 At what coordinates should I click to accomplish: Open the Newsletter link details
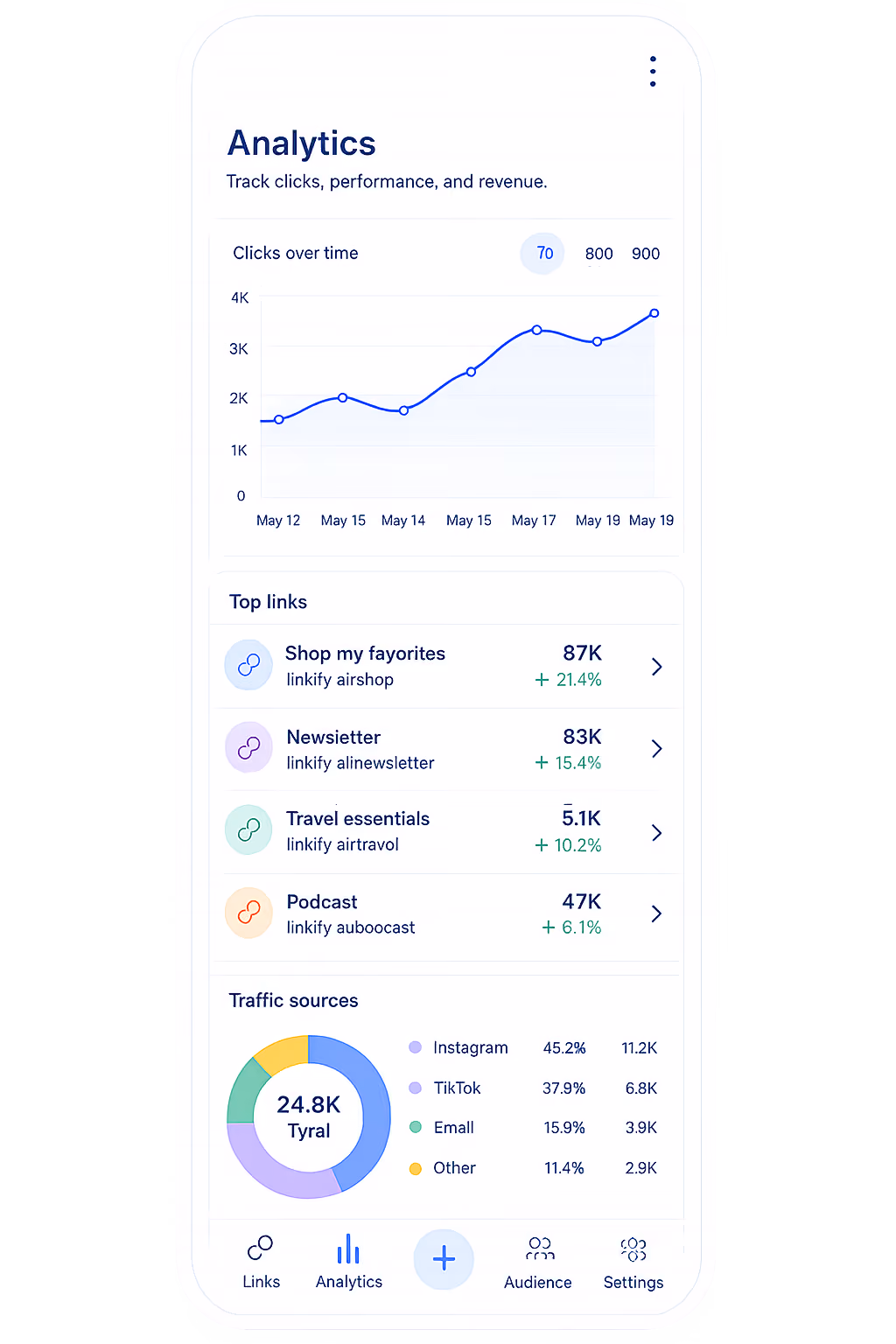click(445, 750)
